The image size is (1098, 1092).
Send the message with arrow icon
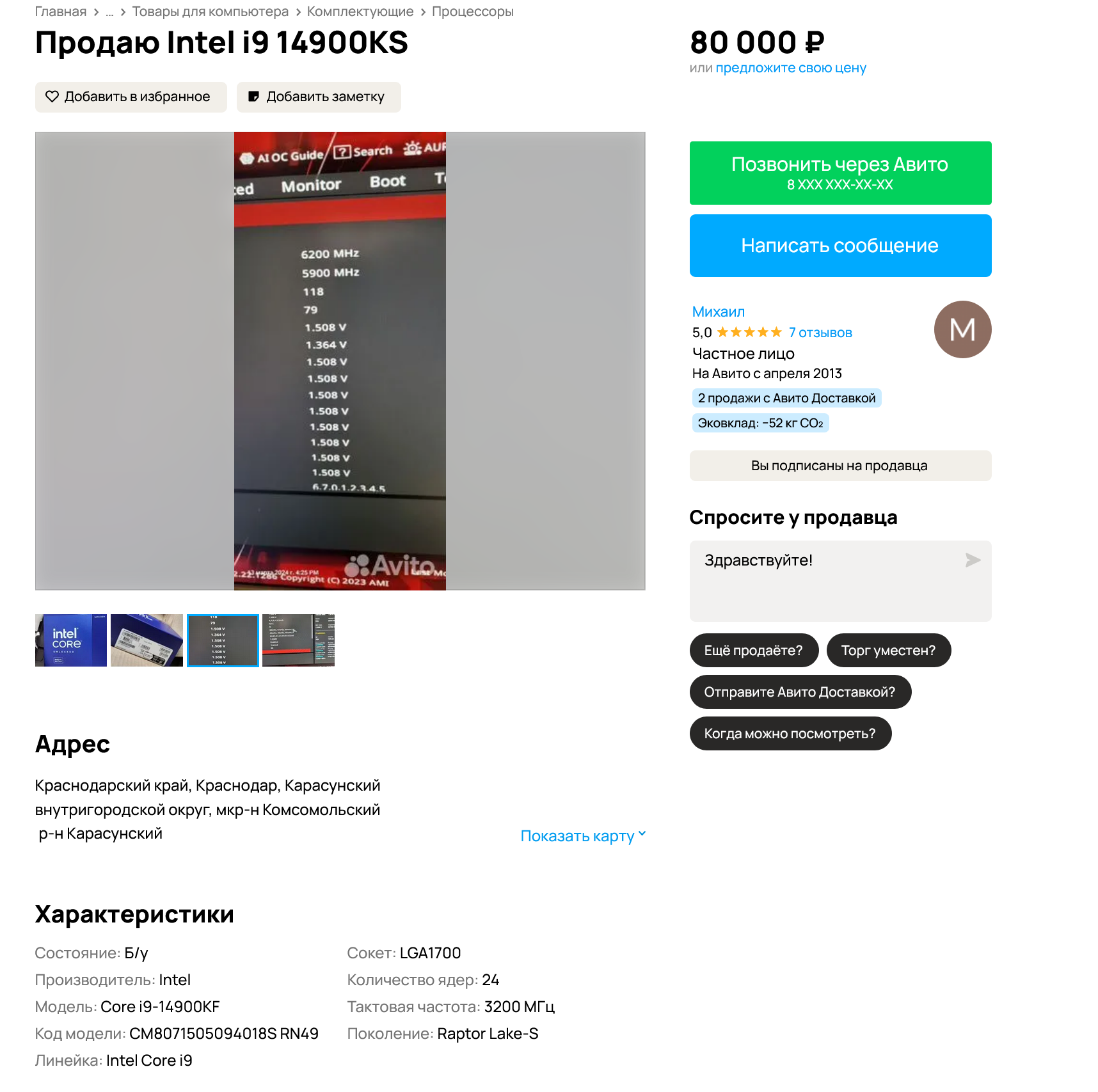click(x=973, y=560)
